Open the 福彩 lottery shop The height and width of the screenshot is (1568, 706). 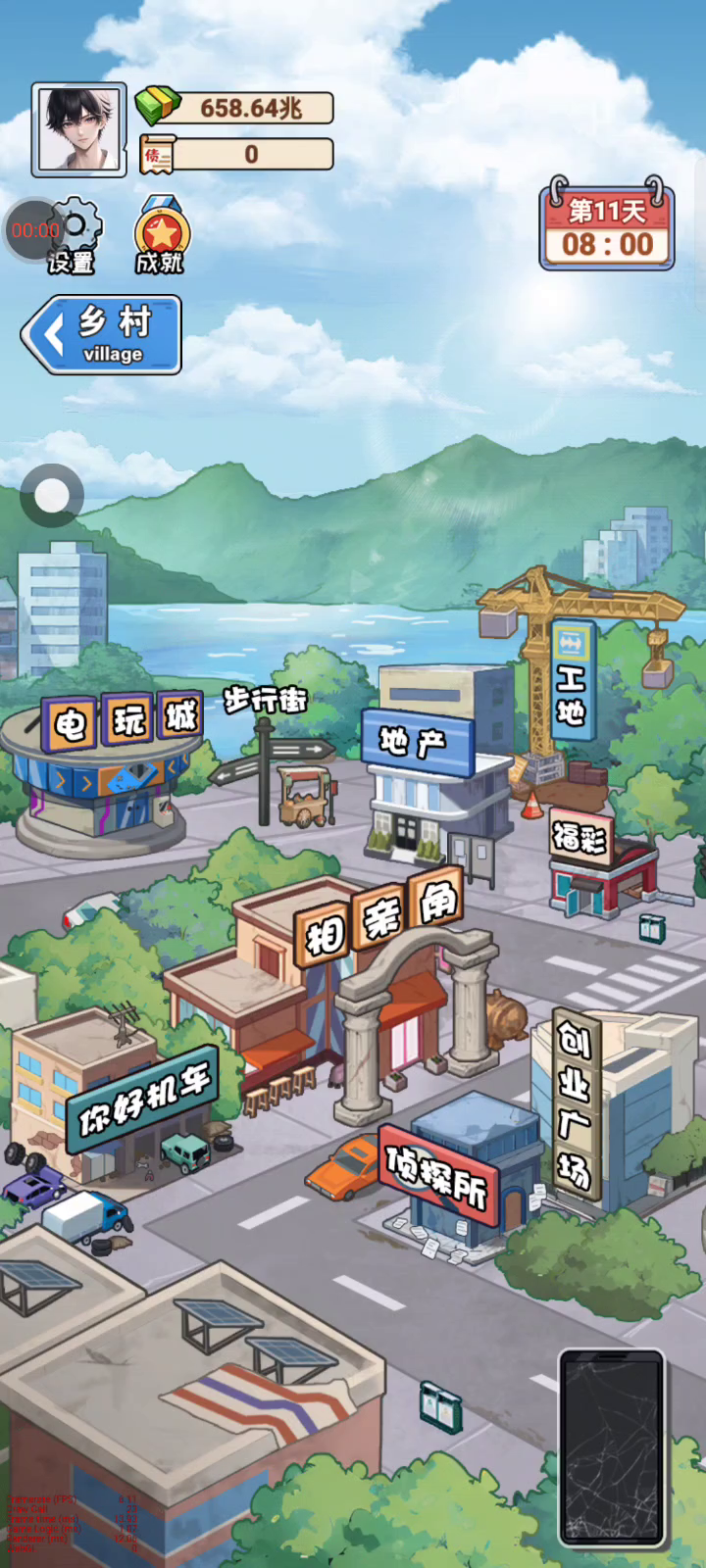594,864
